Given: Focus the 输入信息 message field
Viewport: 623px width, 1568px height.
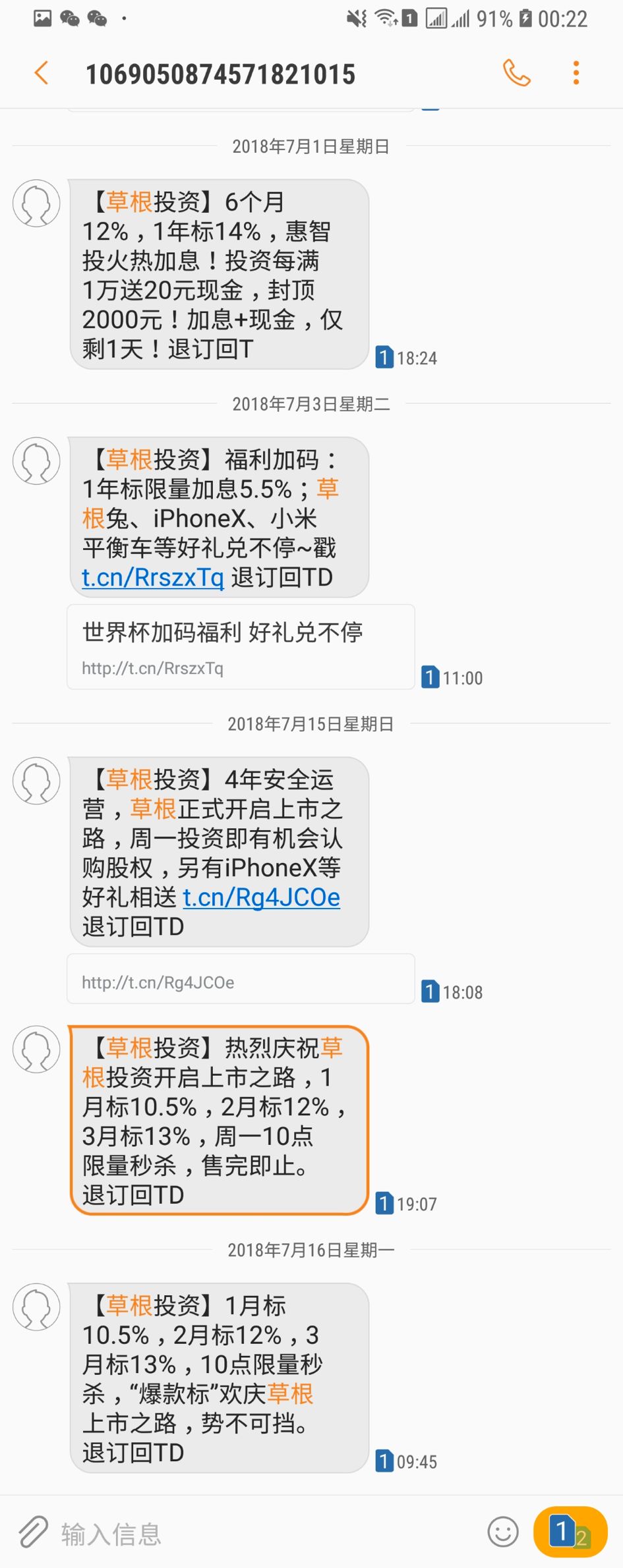Looking at the screenshot, I should coord(264,1533).
